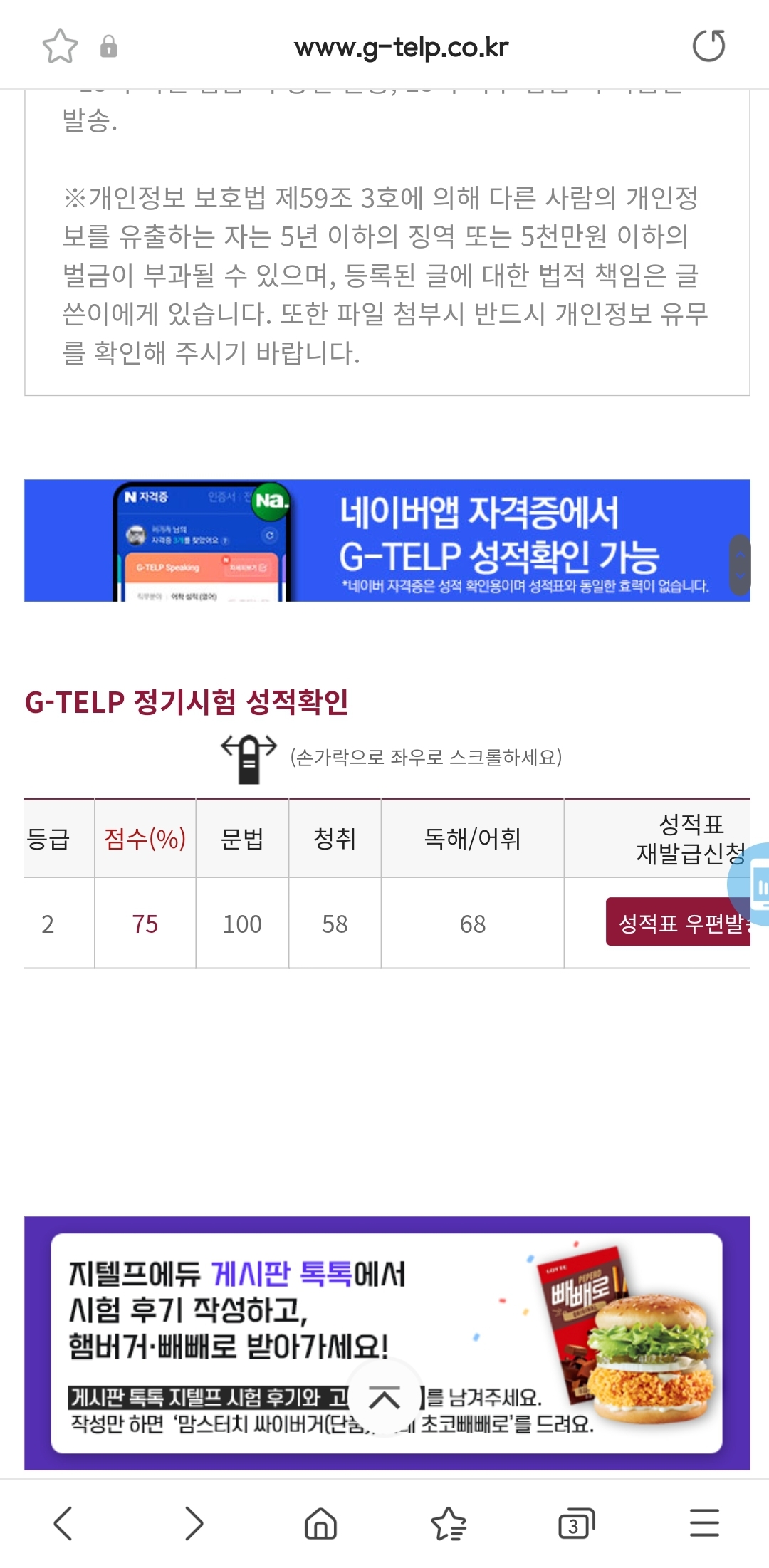
Task: Open the floating blue side widget
Action: 753,885
